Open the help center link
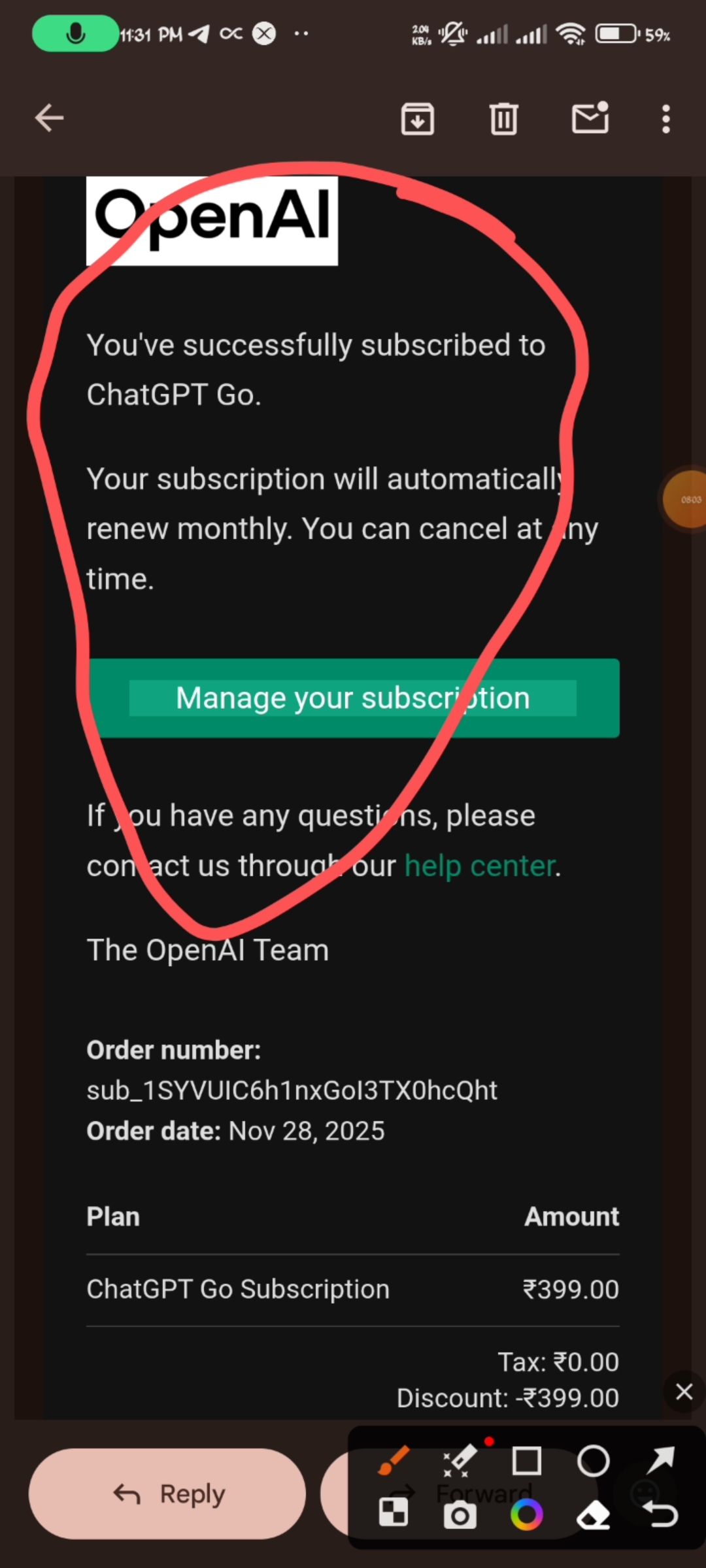The image size is (706, 1568). click(x=480, y=866)
